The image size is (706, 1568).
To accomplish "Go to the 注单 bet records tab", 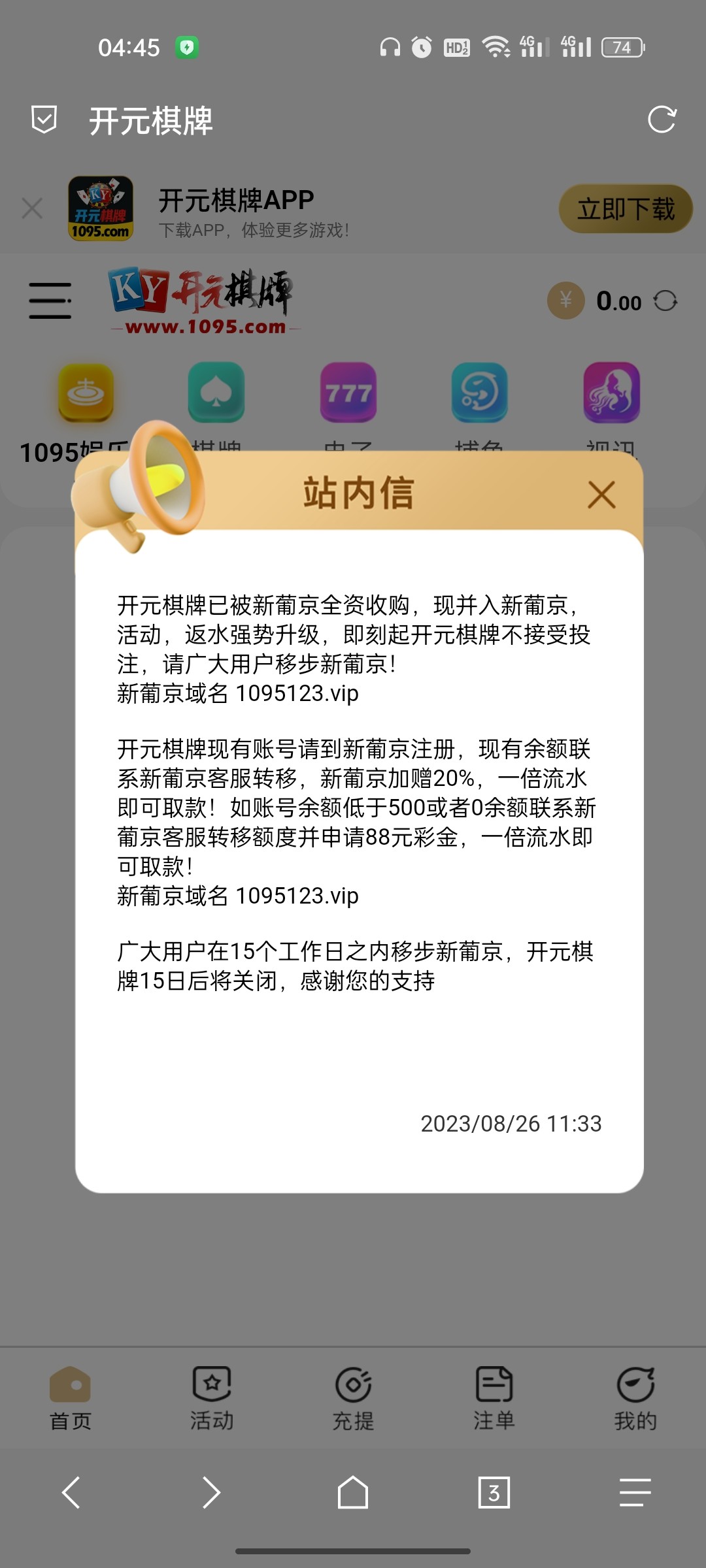I will (494, 1398).
